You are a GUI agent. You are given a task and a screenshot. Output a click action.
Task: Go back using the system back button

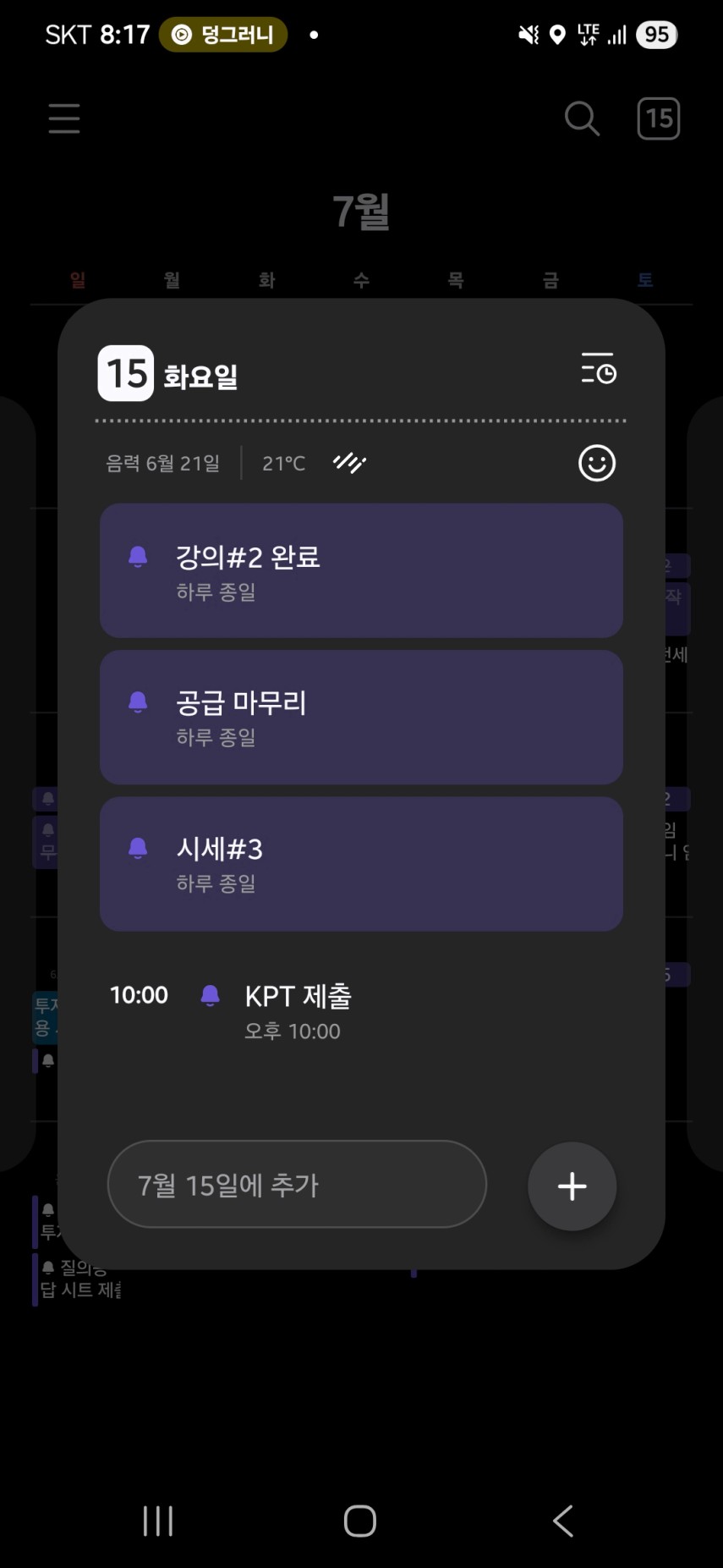562,1521
